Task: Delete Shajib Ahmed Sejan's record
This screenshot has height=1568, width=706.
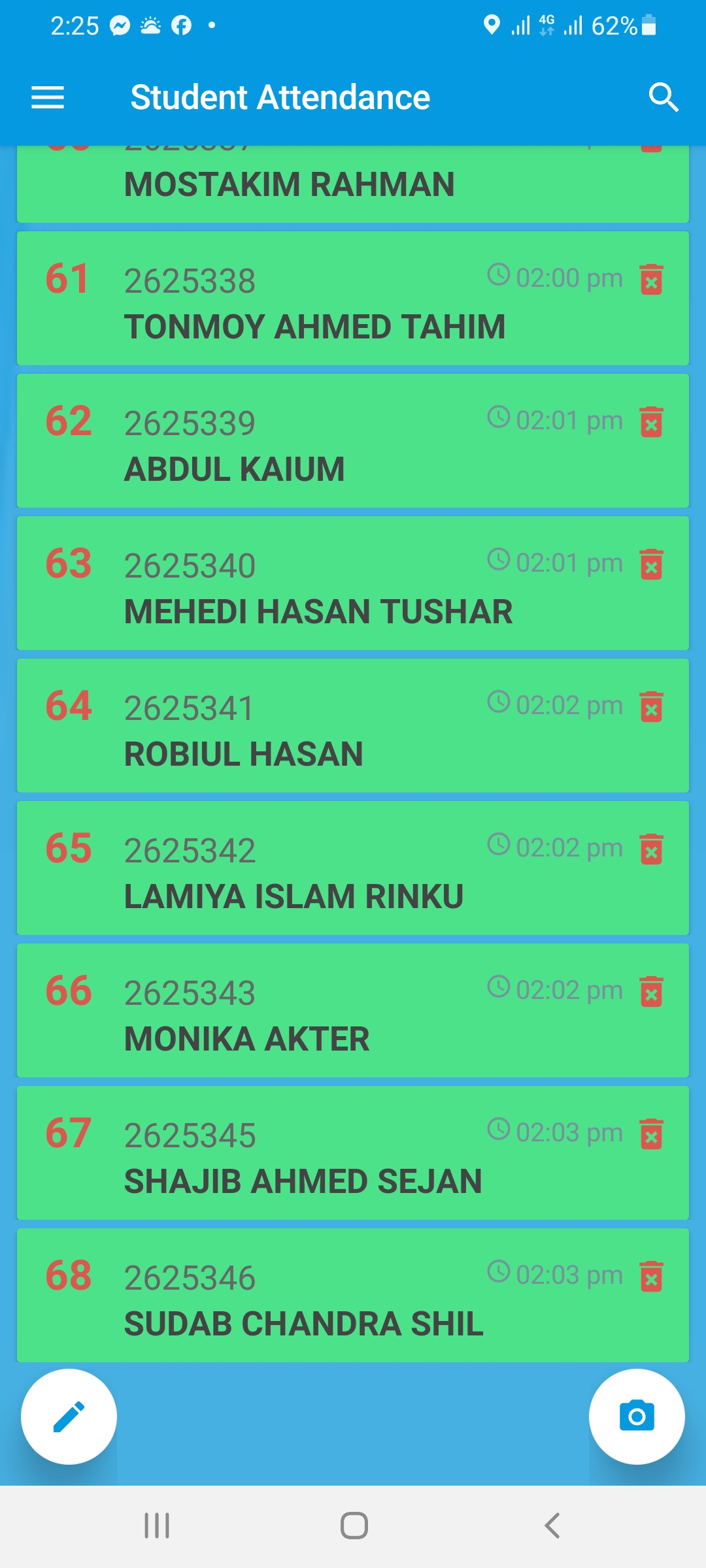Action: pos(651,1134)
